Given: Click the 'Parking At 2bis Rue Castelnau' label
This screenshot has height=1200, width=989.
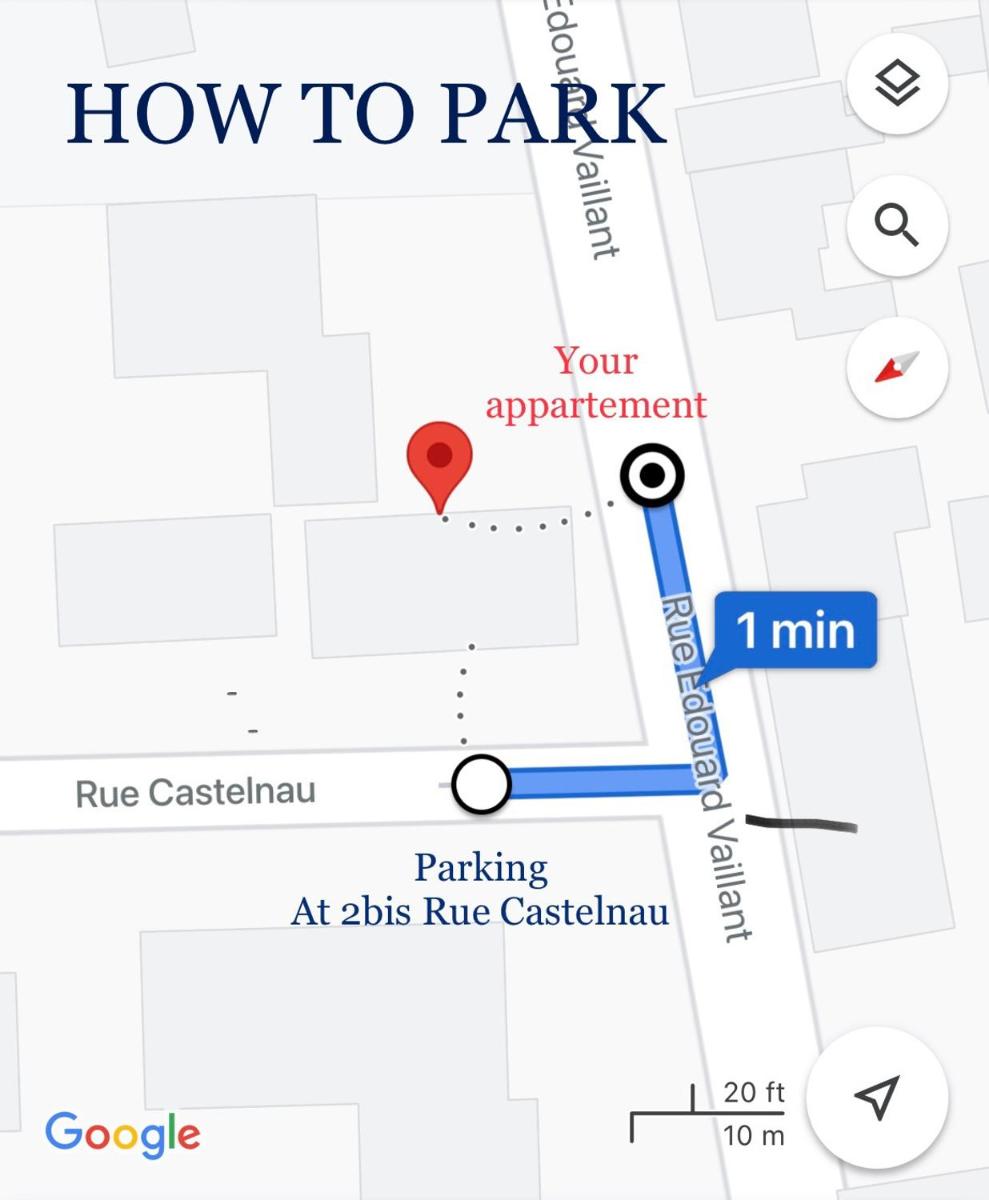Looking at the screenshot, I should (482, 888).
